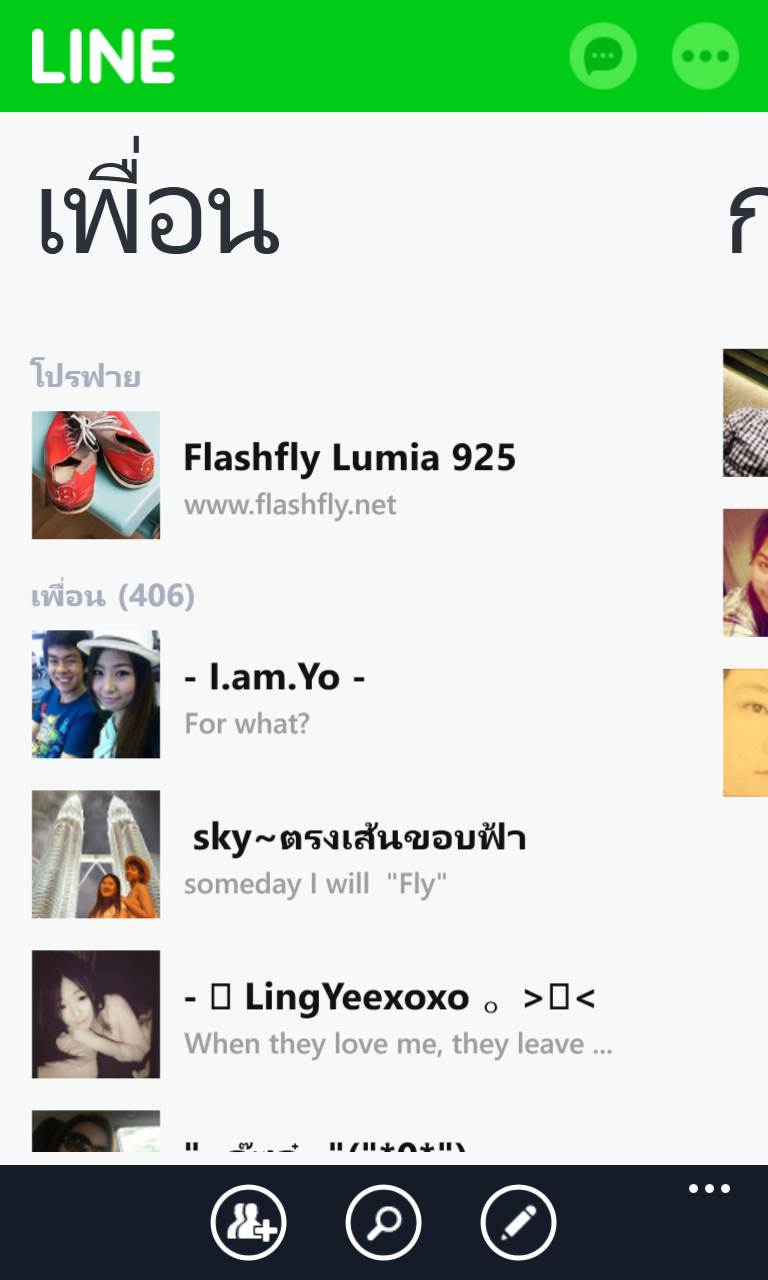Add a new friend

tap(249, 1222)
